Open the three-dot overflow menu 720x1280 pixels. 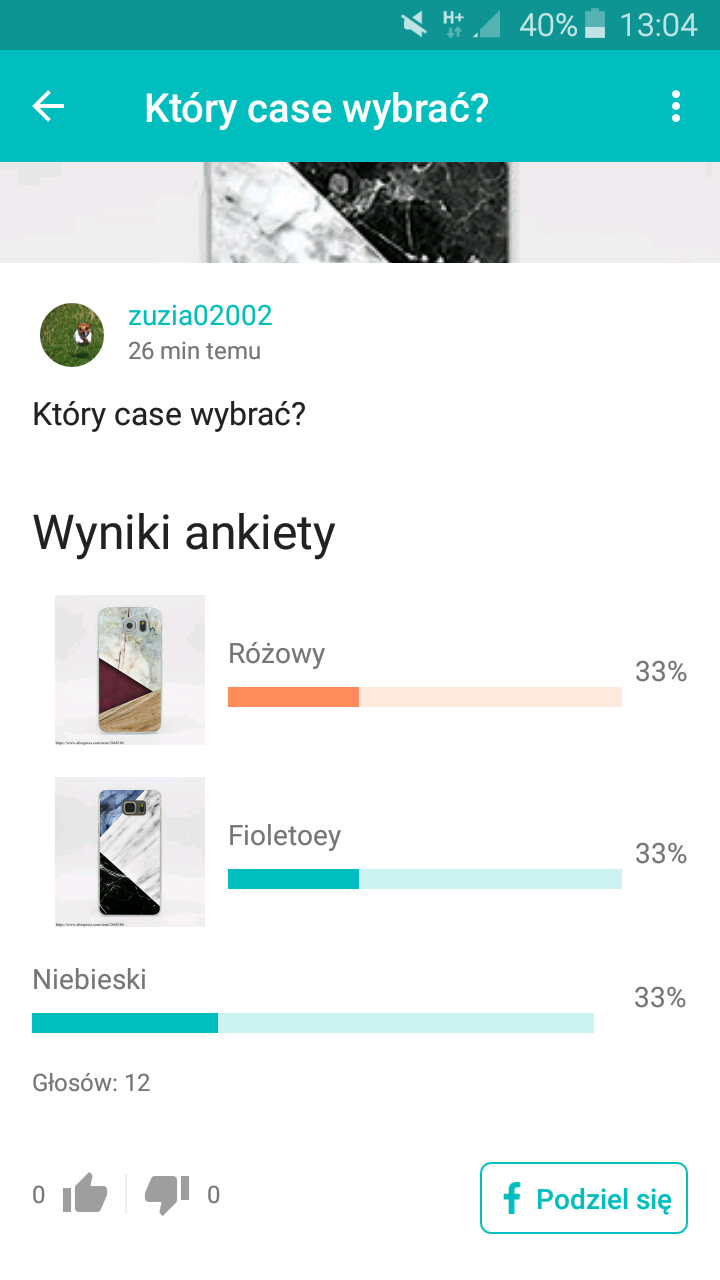676,106
